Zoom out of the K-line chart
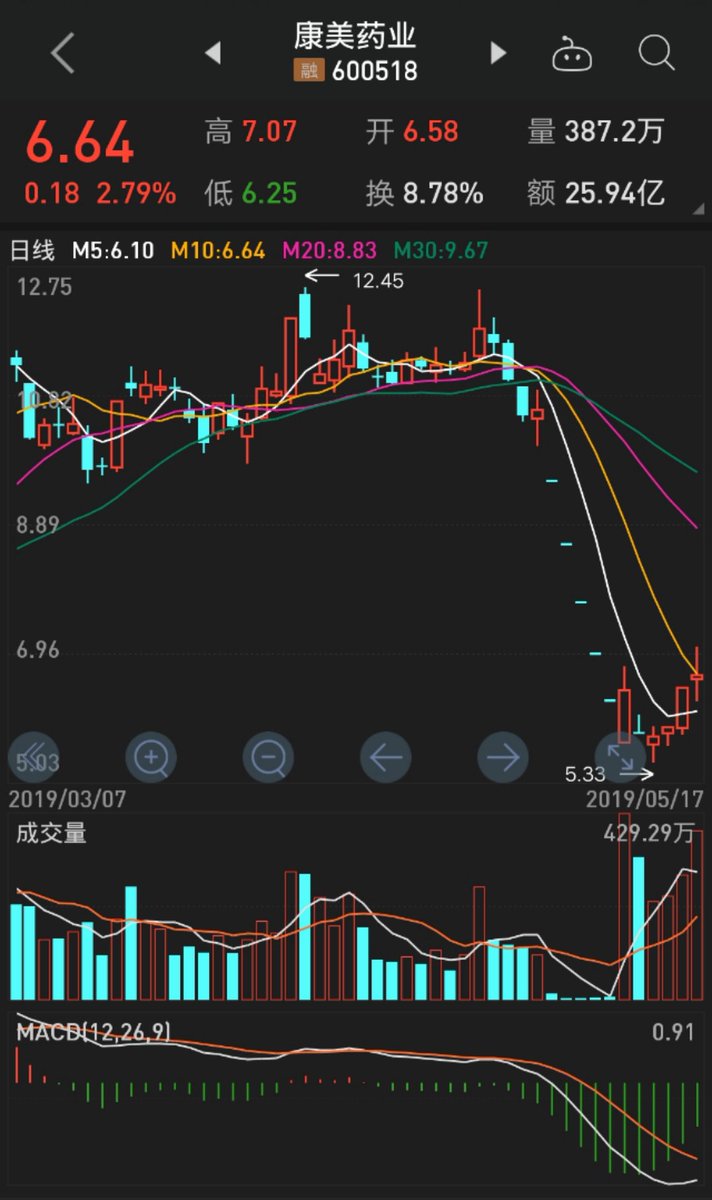The width and height of the screenshot is (712, 1200). click(268, 758)
